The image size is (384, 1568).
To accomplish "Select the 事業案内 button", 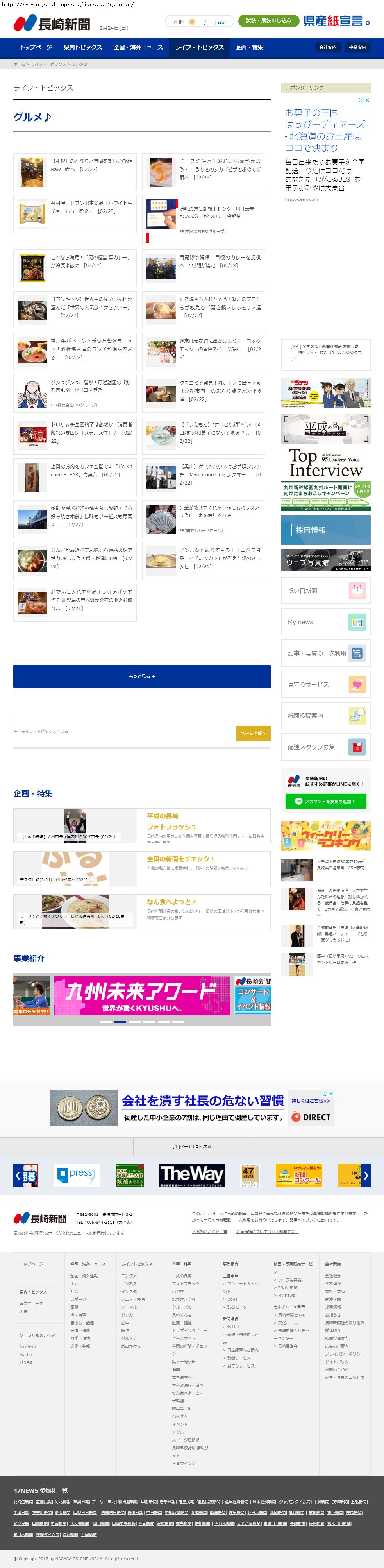I will point(357,47).
